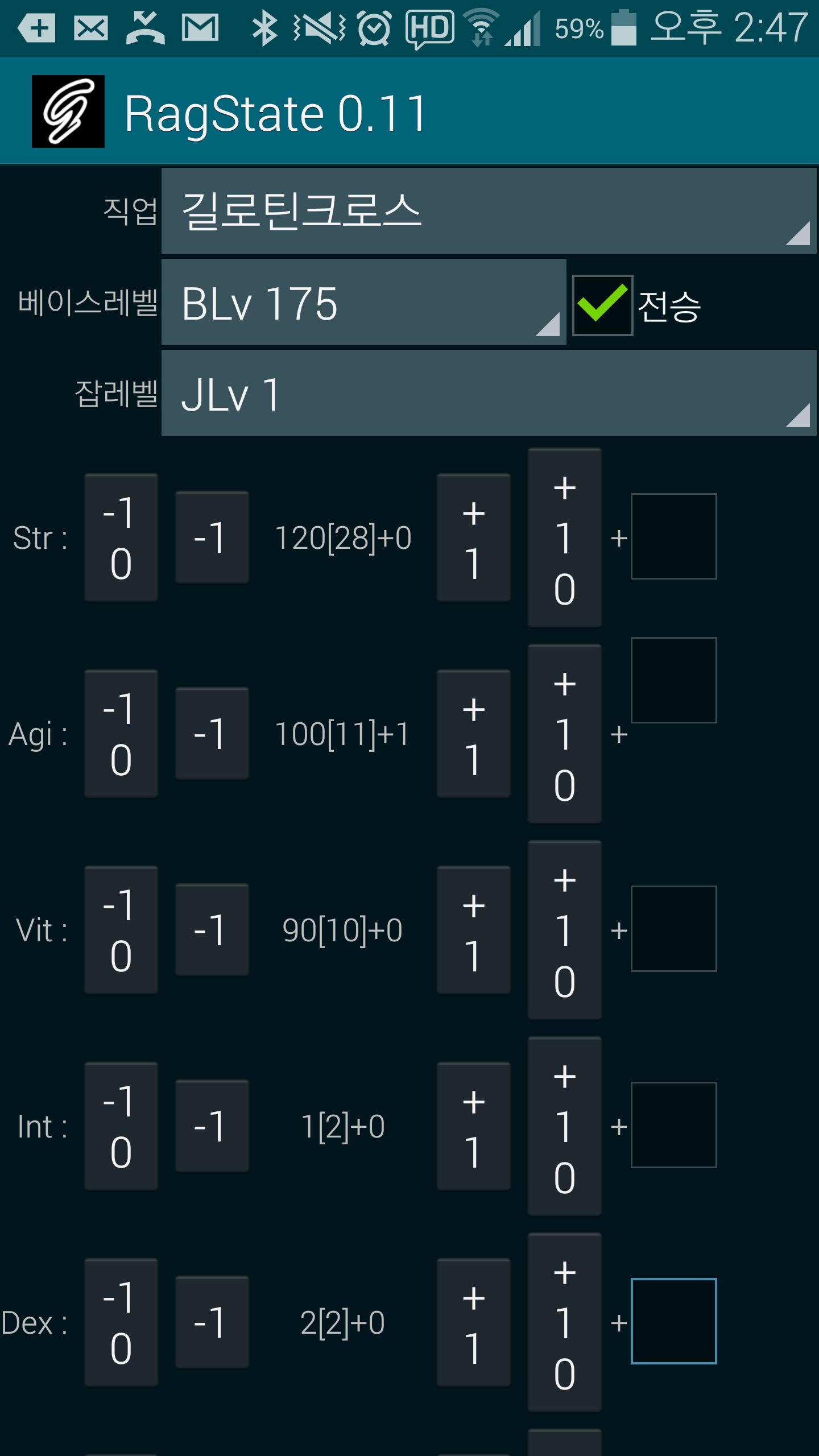Tap the Dex bonus input box
Image resolution: width=819 pixels, height=1456 pixels.
(673, 1321)
